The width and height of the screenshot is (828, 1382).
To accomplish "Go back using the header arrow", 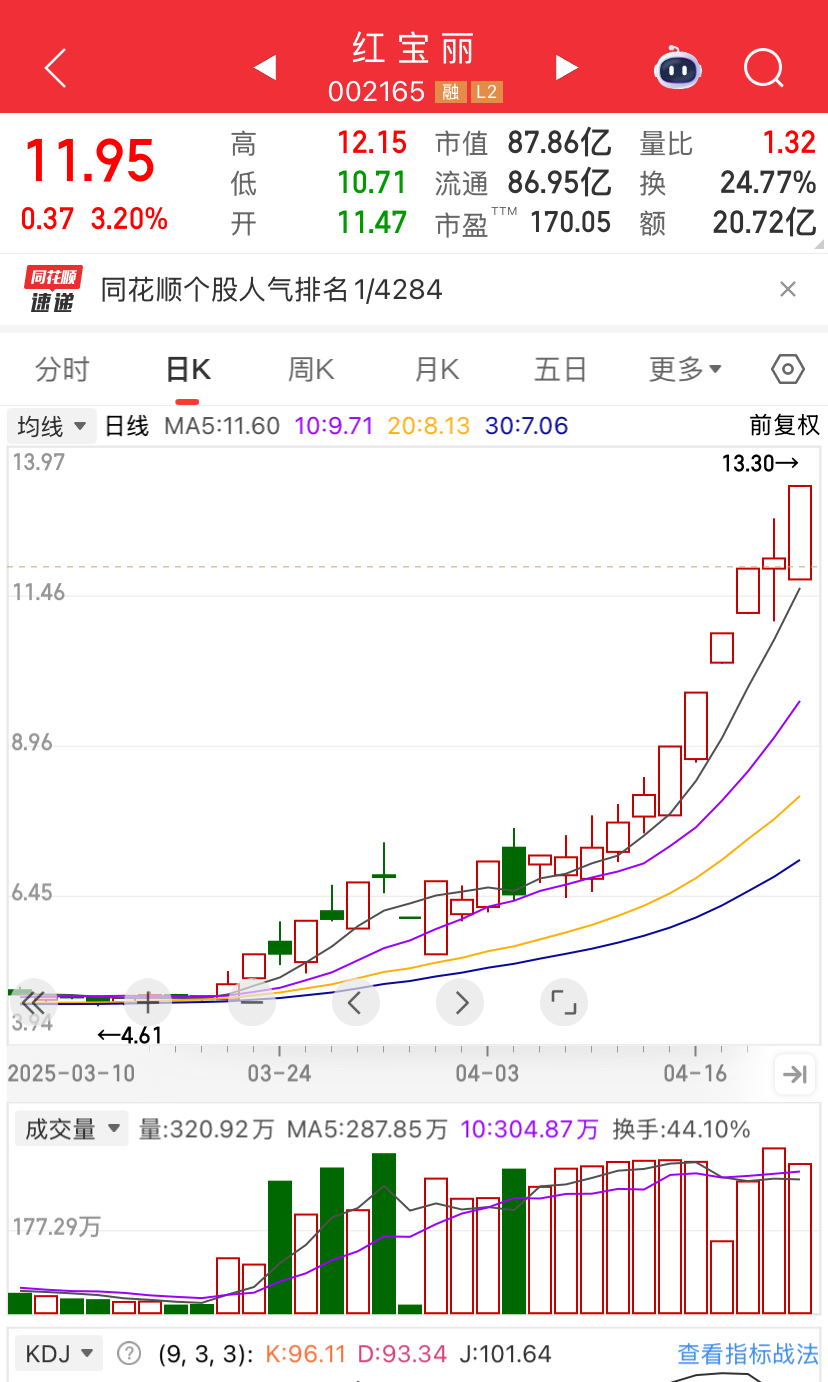I will click(x=55, y=68).
